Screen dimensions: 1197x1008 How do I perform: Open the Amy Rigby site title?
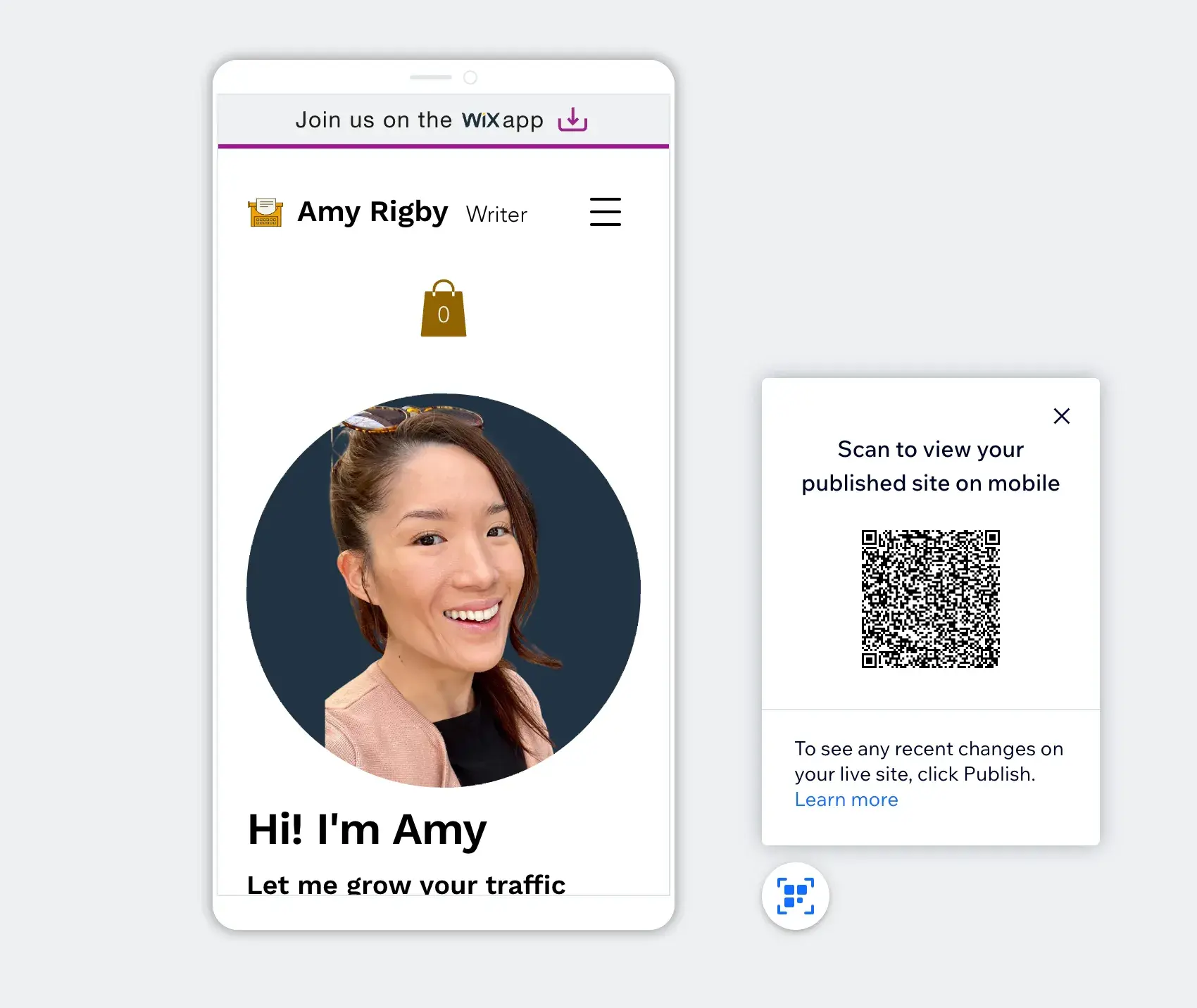[x=372, y=212]
